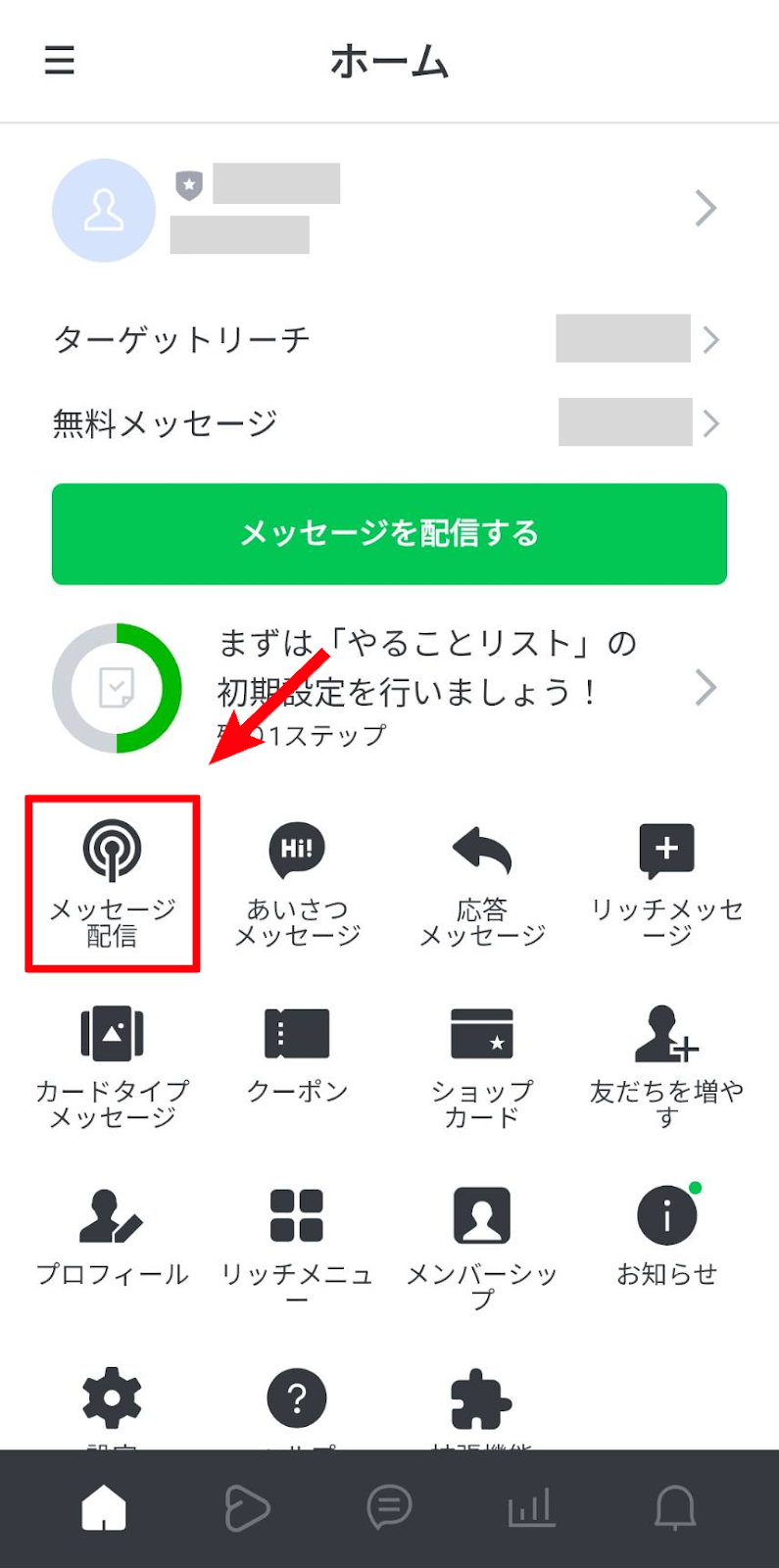Open the やることリスト setup card

389,688
